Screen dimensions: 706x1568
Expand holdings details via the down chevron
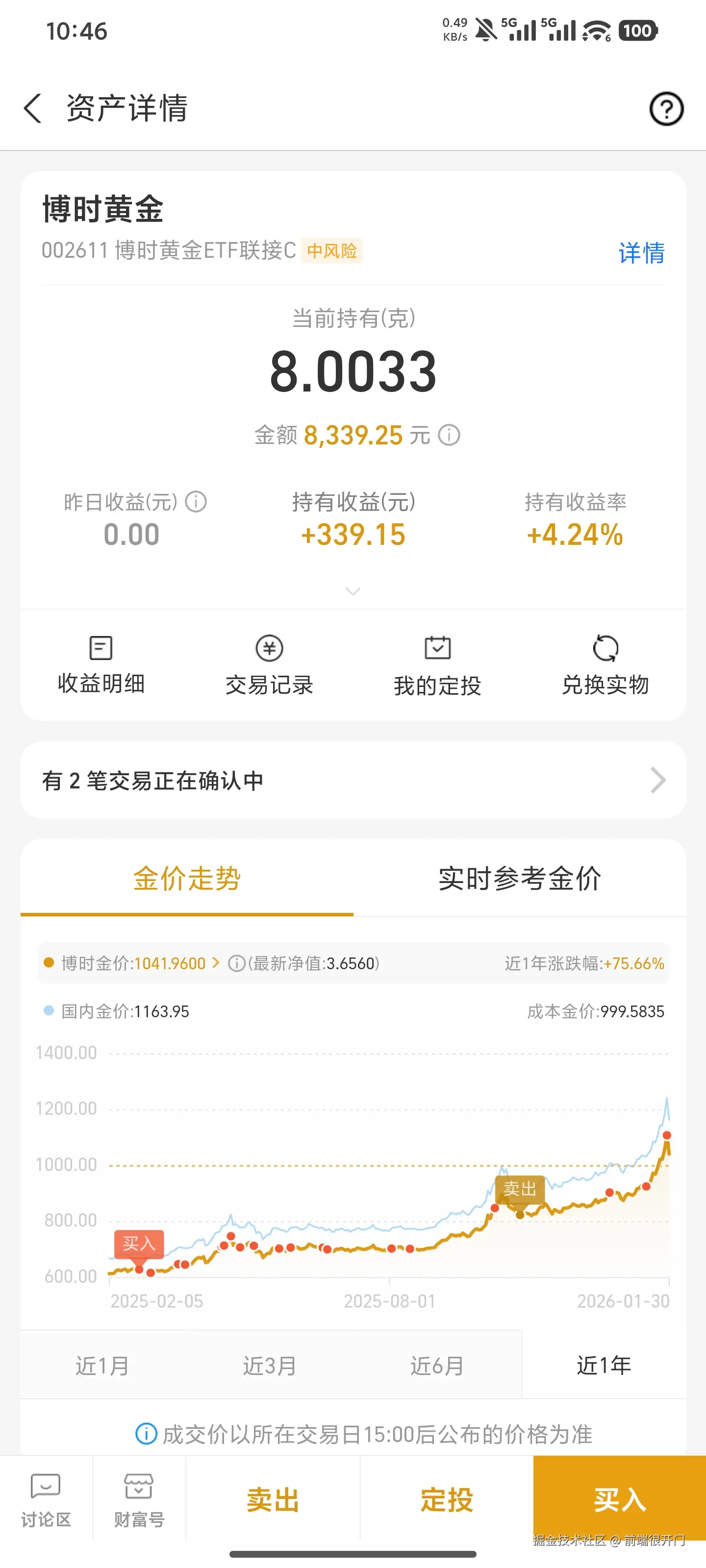353,591
